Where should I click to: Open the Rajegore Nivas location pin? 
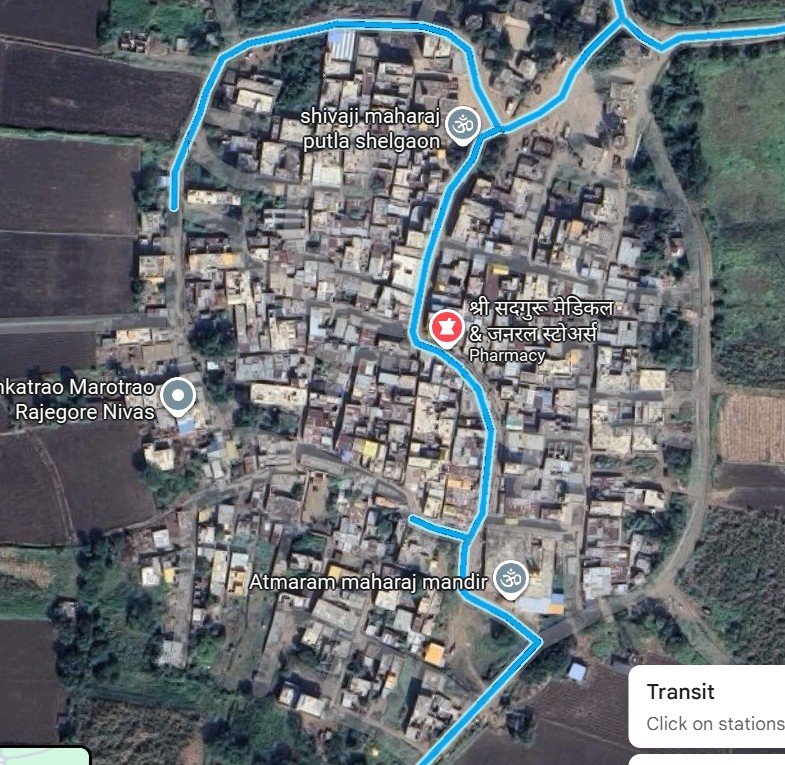(x=179, y=396)
